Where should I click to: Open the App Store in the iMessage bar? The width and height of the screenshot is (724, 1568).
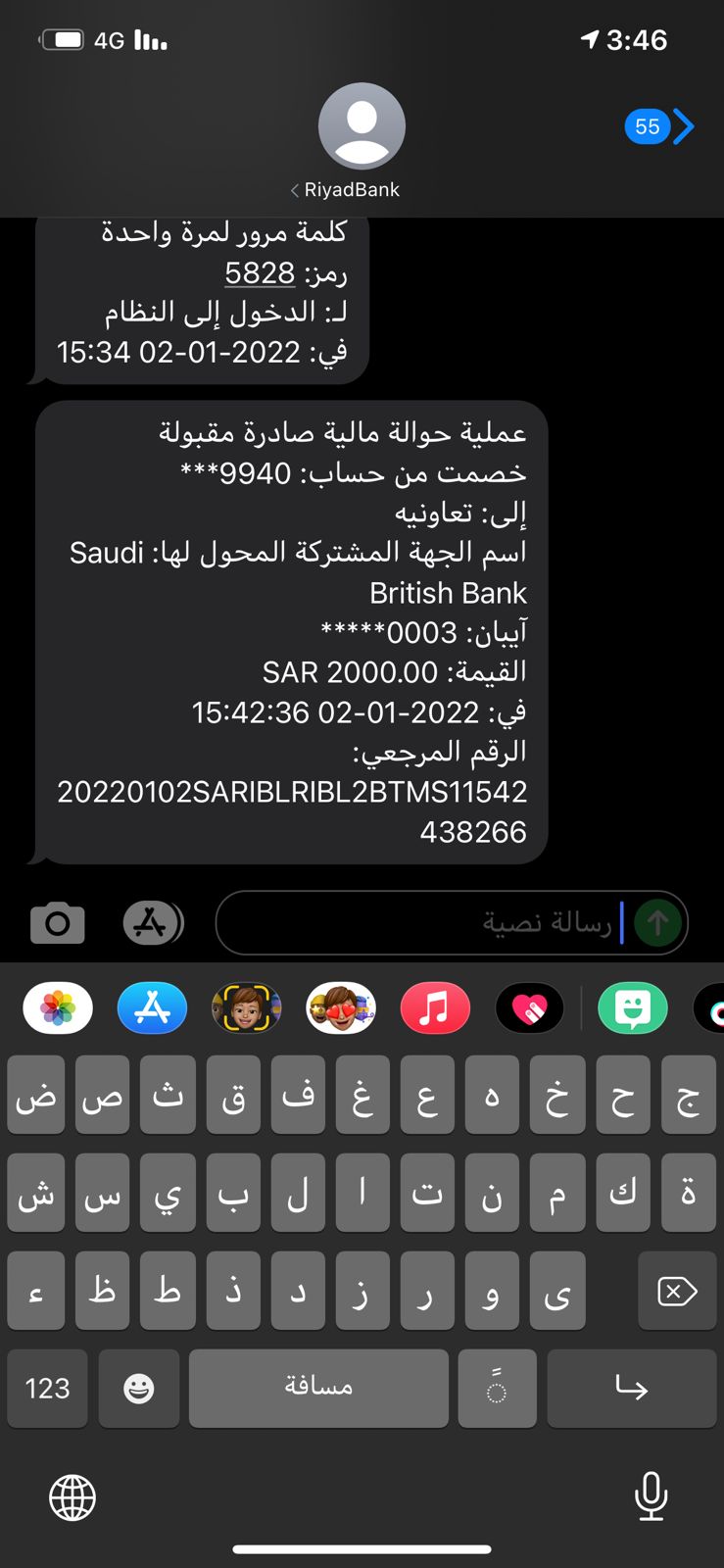tap(152, 1008)
